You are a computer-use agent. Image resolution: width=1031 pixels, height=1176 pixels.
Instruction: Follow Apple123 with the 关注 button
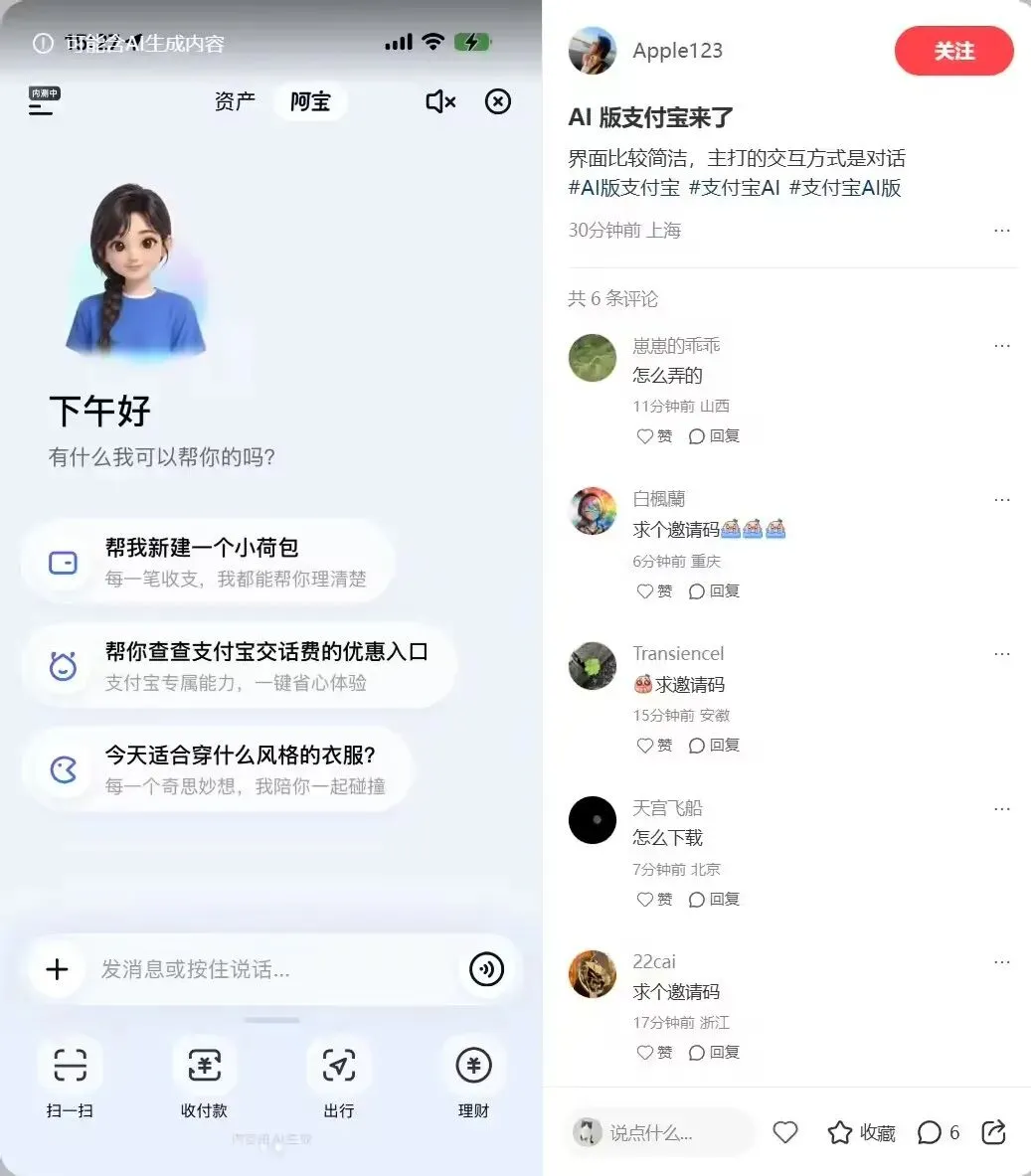[953, 51]
